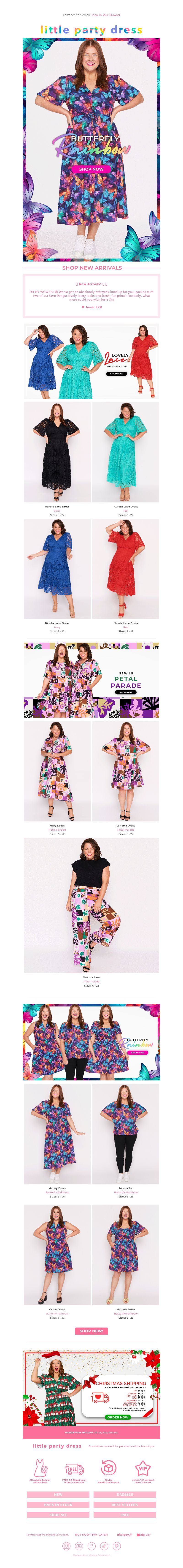
Task: View the Teonna Pant product
Action: (x=91, y=905)
